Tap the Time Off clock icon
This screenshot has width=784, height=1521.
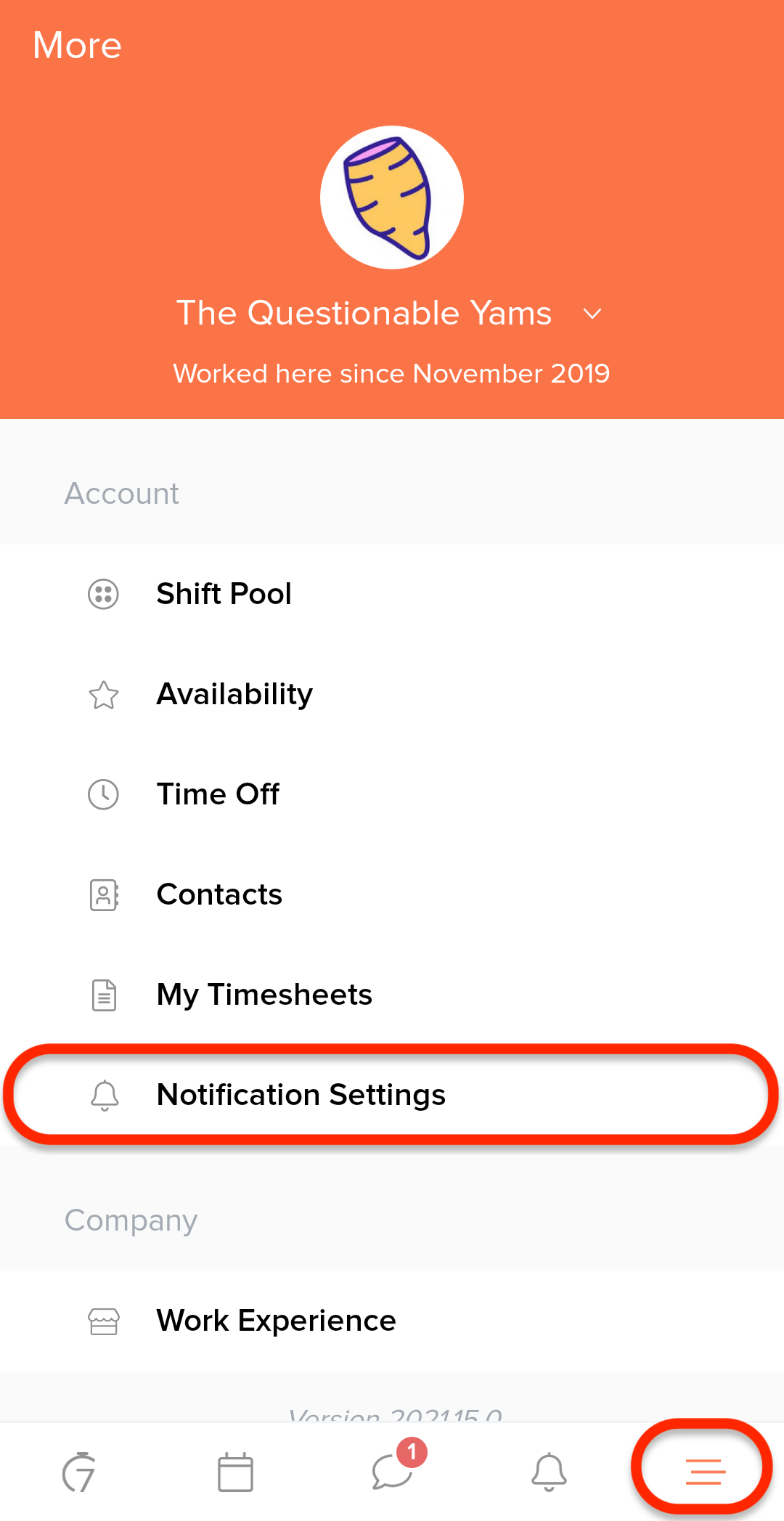tap(104, 795)
